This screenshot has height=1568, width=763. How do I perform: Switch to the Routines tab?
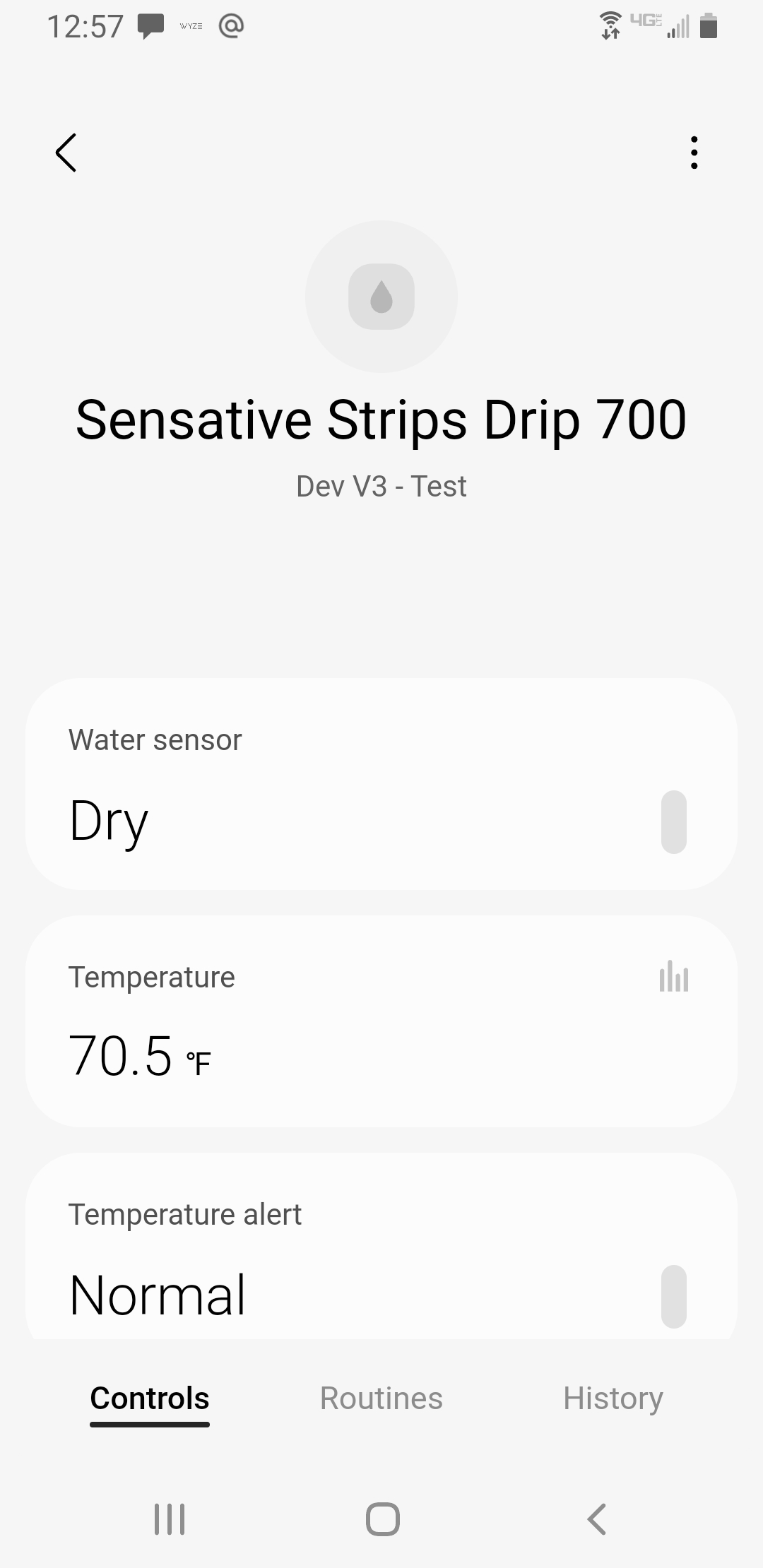[x=381, y=1398]
